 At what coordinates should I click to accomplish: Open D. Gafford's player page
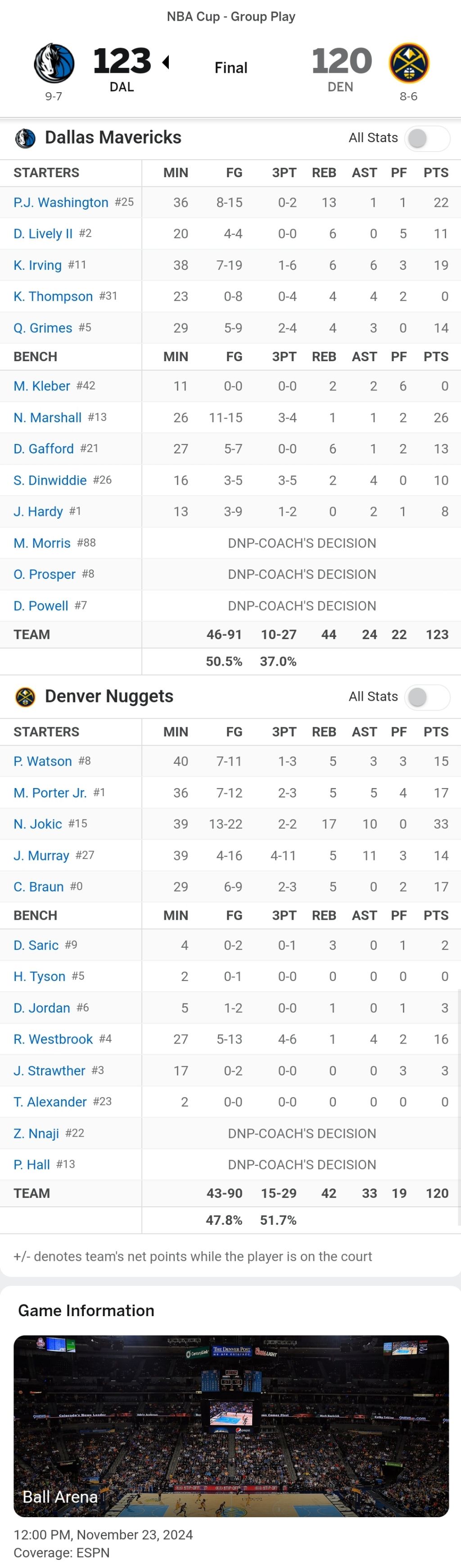tap(44, 448)
